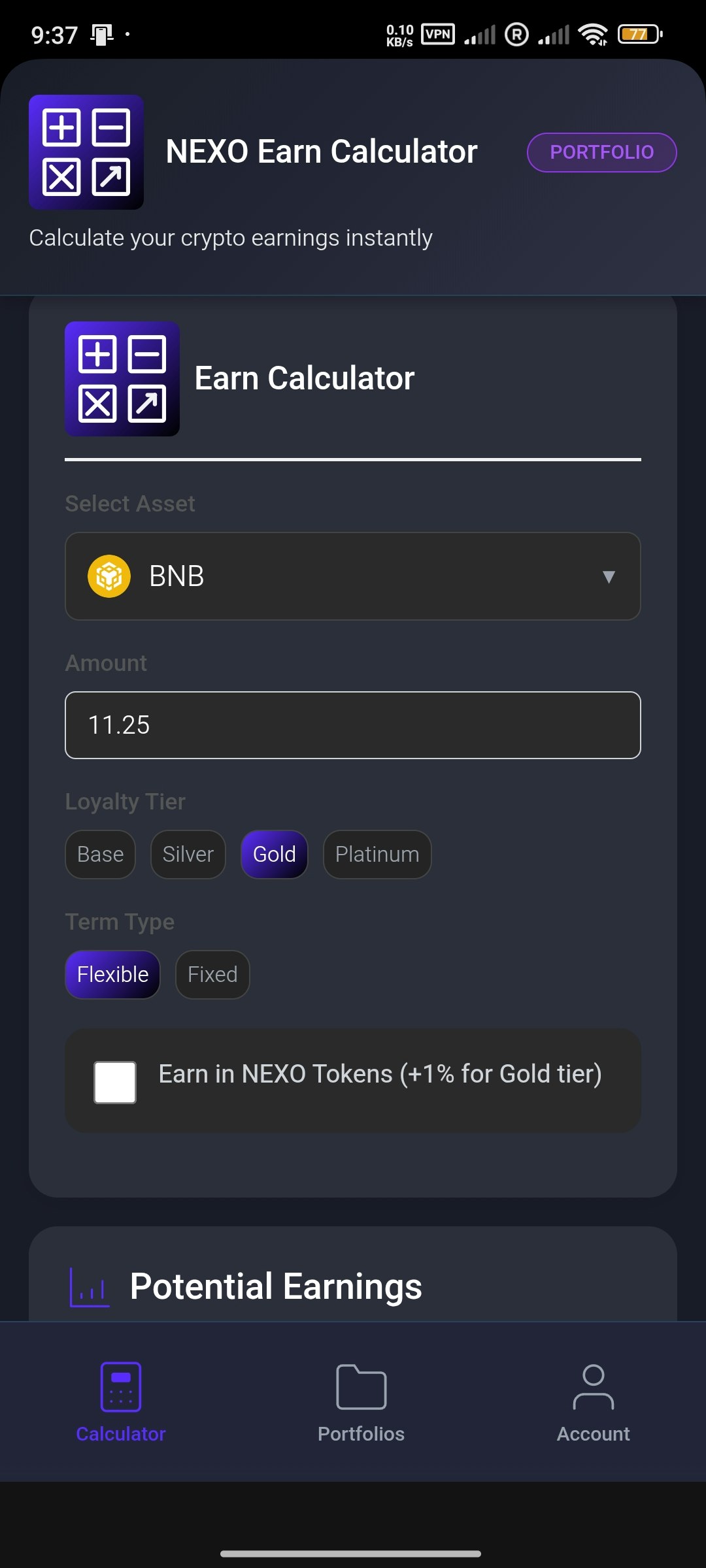The height and width of the screenshot is (1568, 706).
Task: Select the Platinum loyalty tier
Action: [x=377, y=854]
